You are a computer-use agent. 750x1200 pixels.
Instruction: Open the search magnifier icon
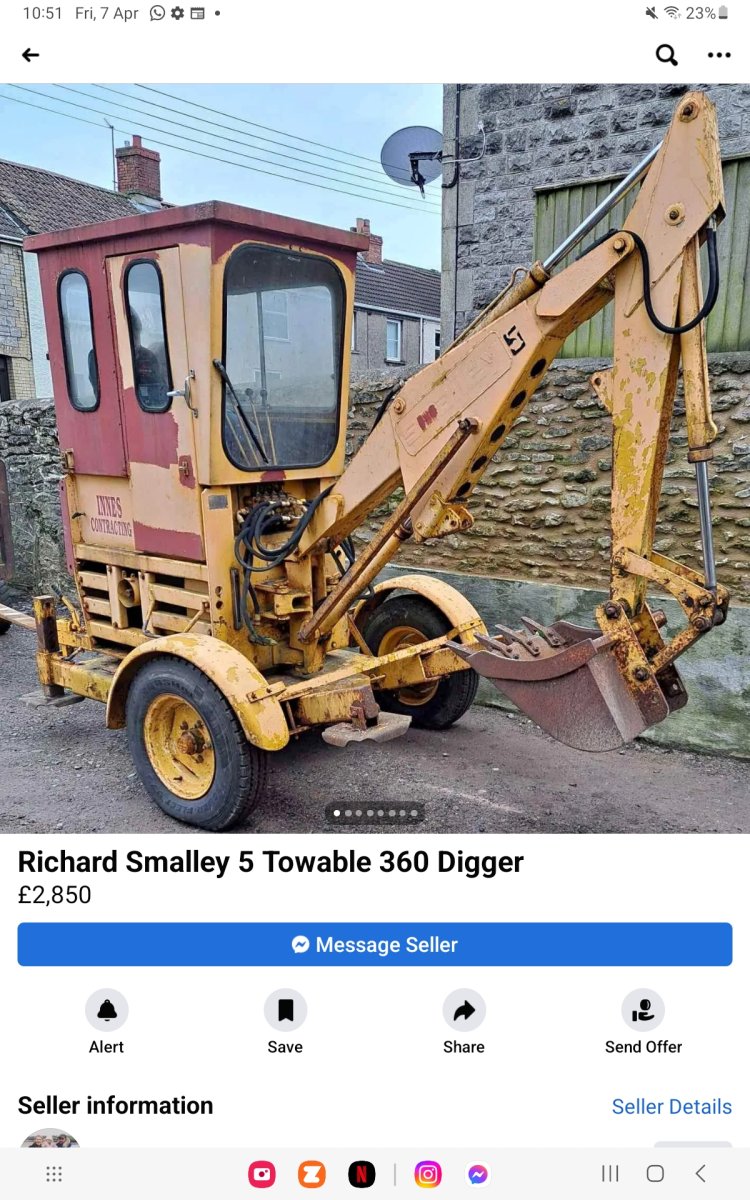667,55
